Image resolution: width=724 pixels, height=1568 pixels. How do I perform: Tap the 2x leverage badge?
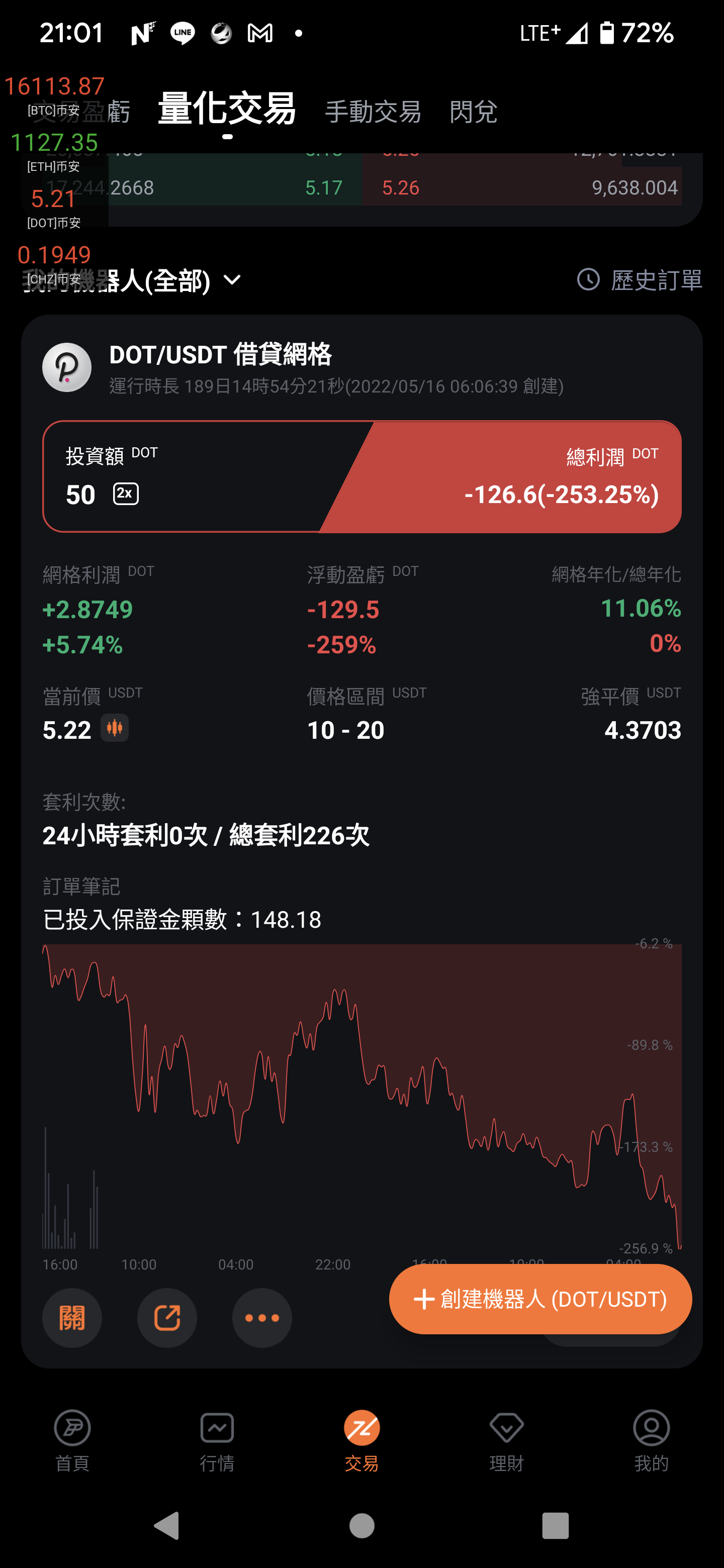pos(126,494)
